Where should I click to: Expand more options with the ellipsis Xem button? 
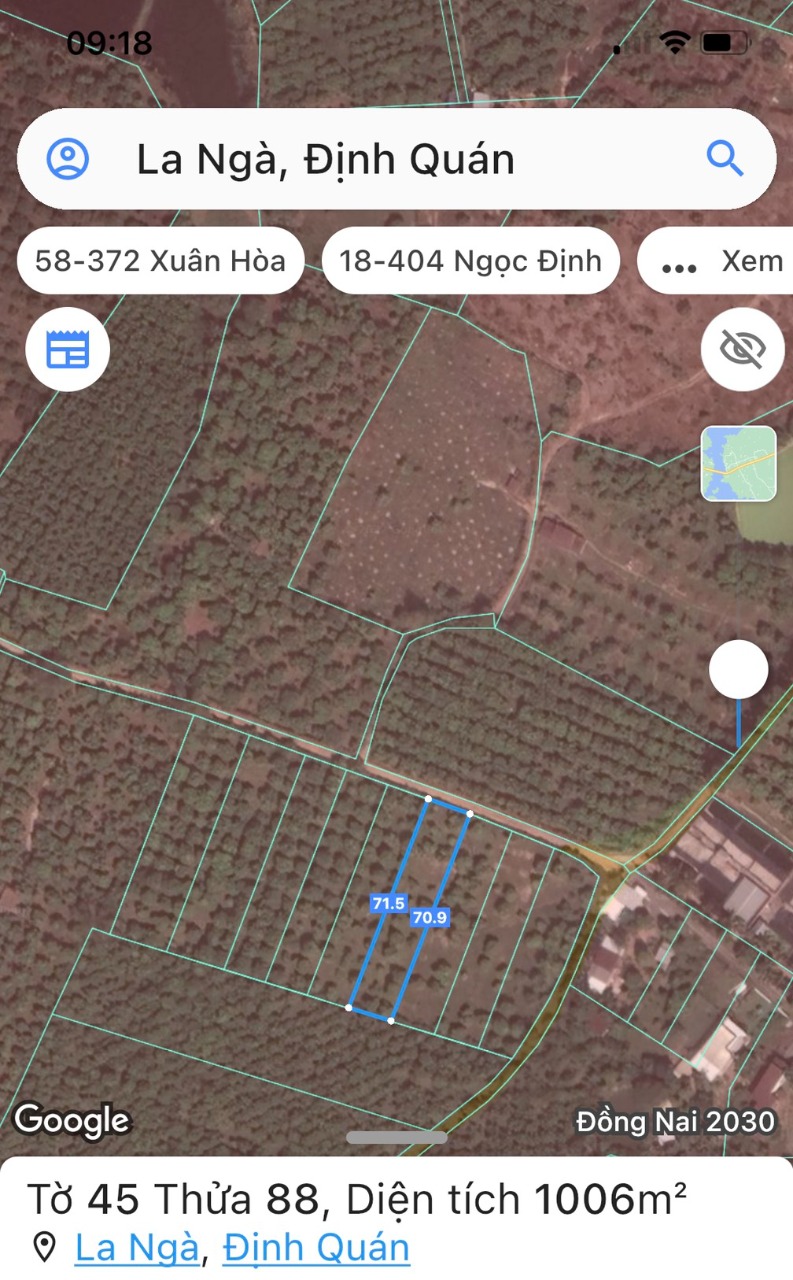pos(716,261)
